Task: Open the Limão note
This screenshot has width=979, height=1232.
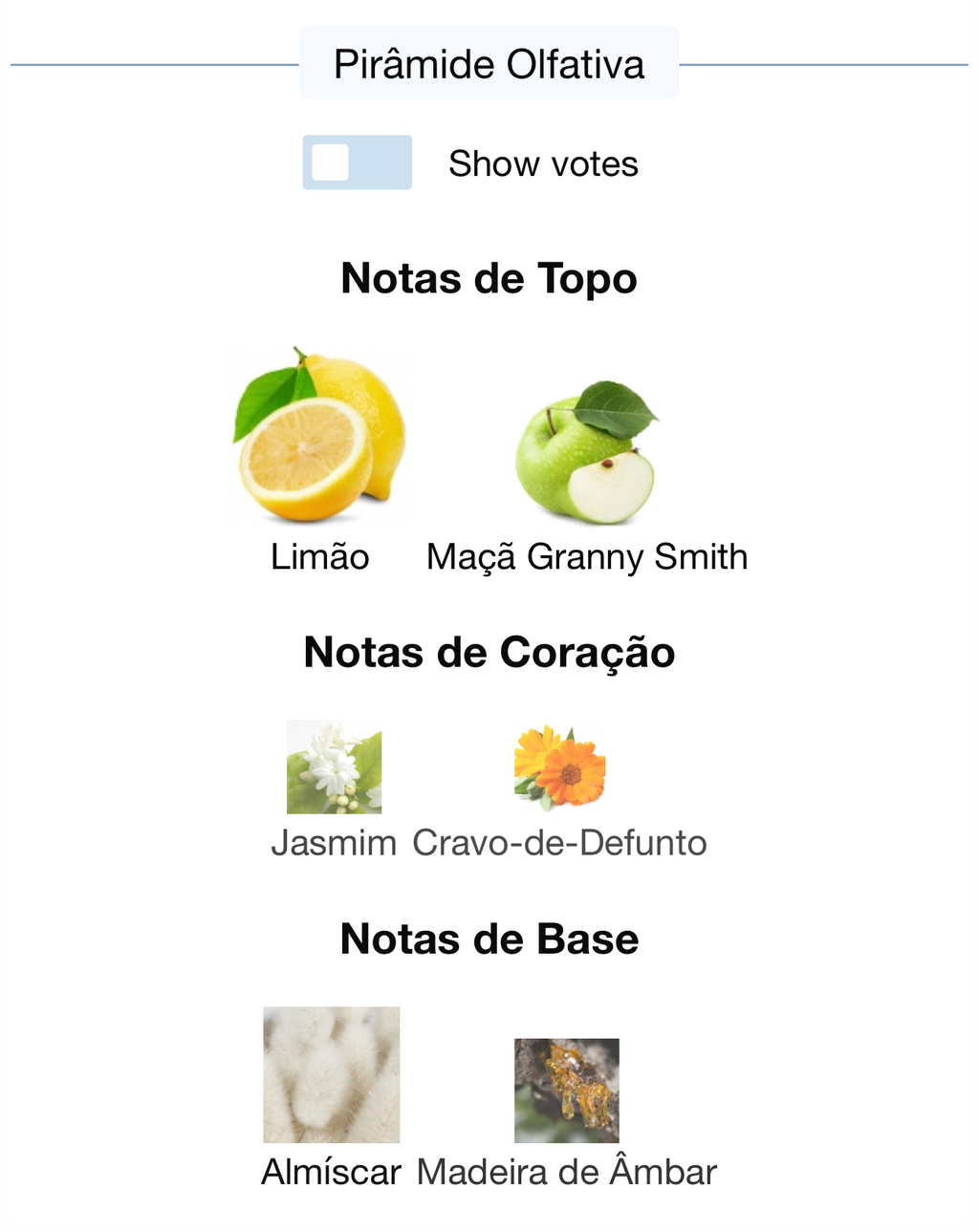Action: [319, 436]
